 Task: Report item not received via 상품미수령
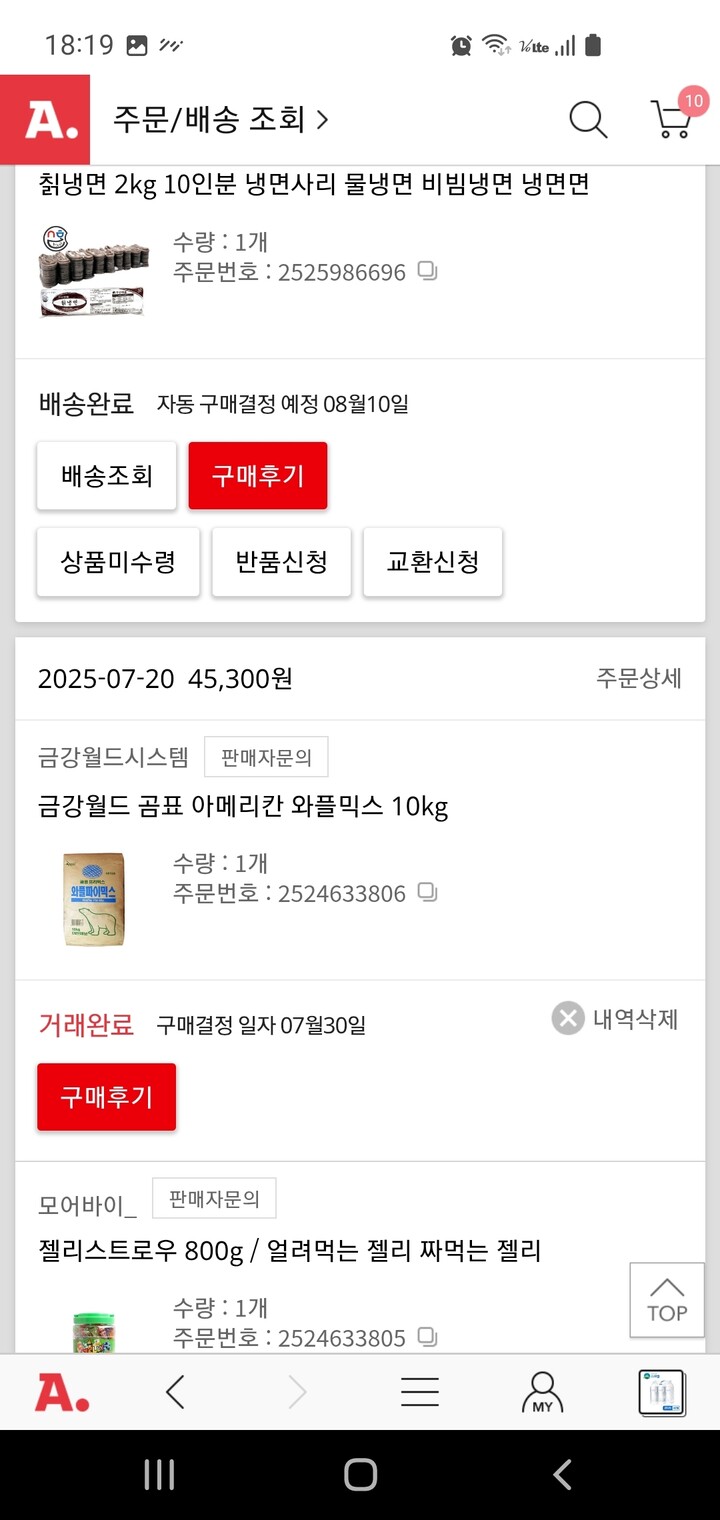click(117, 561)
